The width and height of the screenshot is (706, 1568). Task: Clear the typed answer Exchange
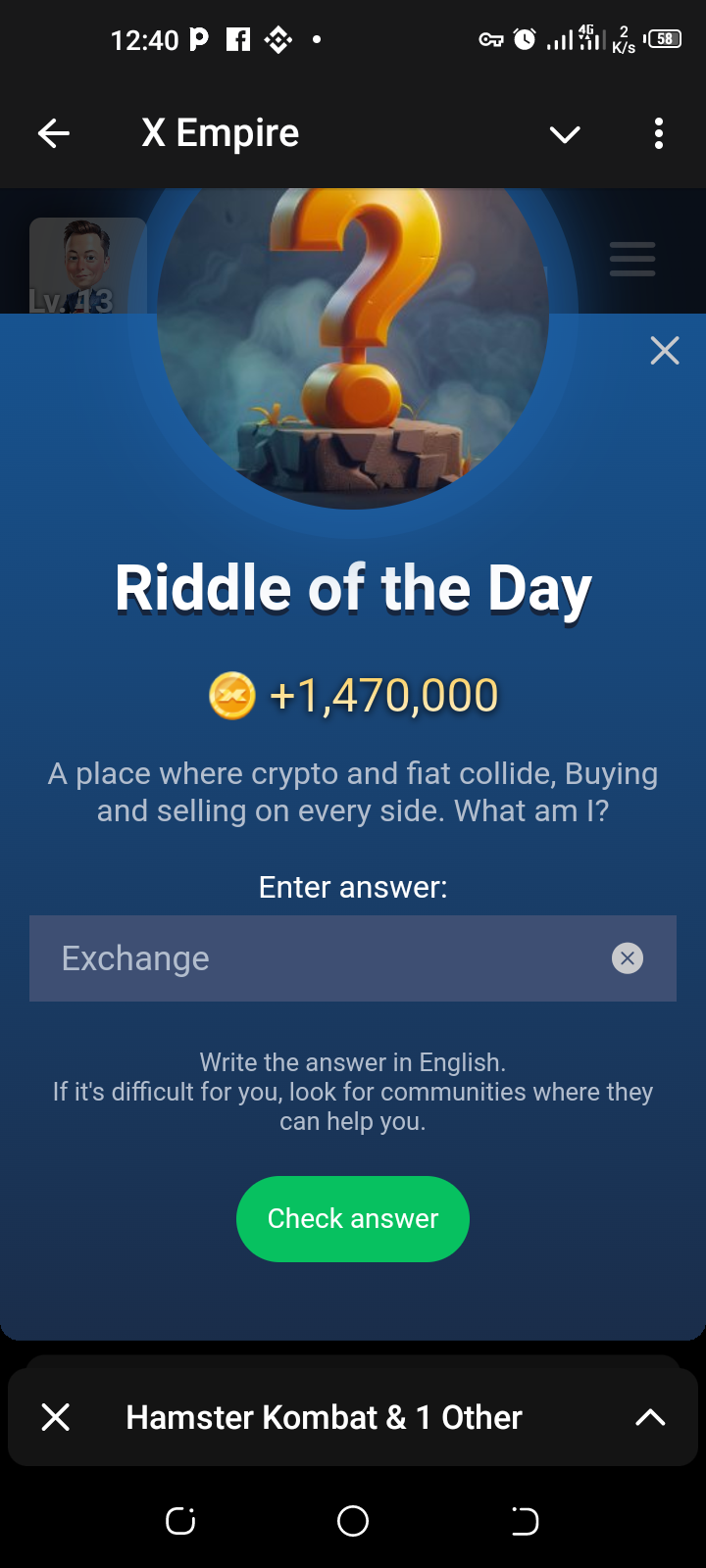point(628,958)
